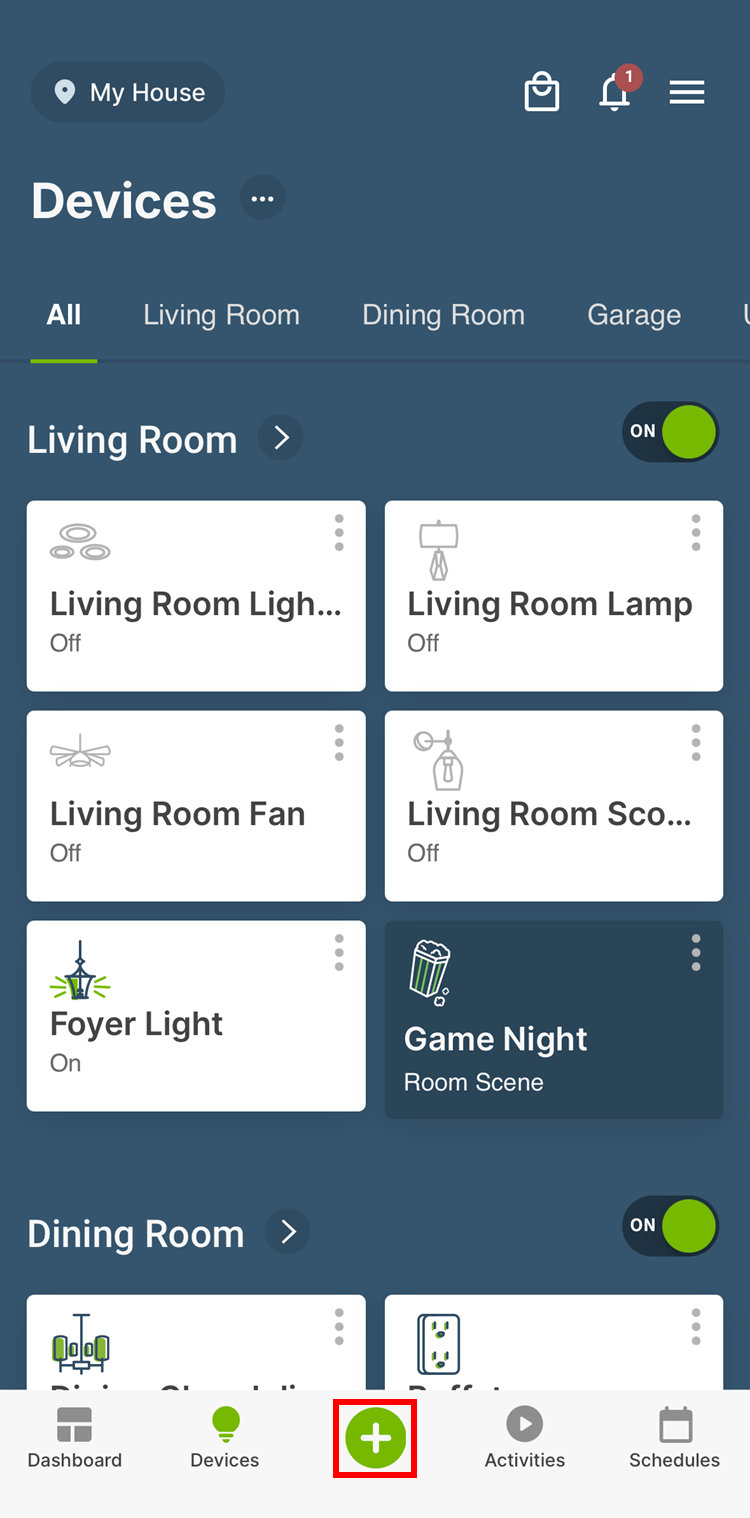
Task: Open the Living Room Lamp card
Action: (x=553, y=596)
